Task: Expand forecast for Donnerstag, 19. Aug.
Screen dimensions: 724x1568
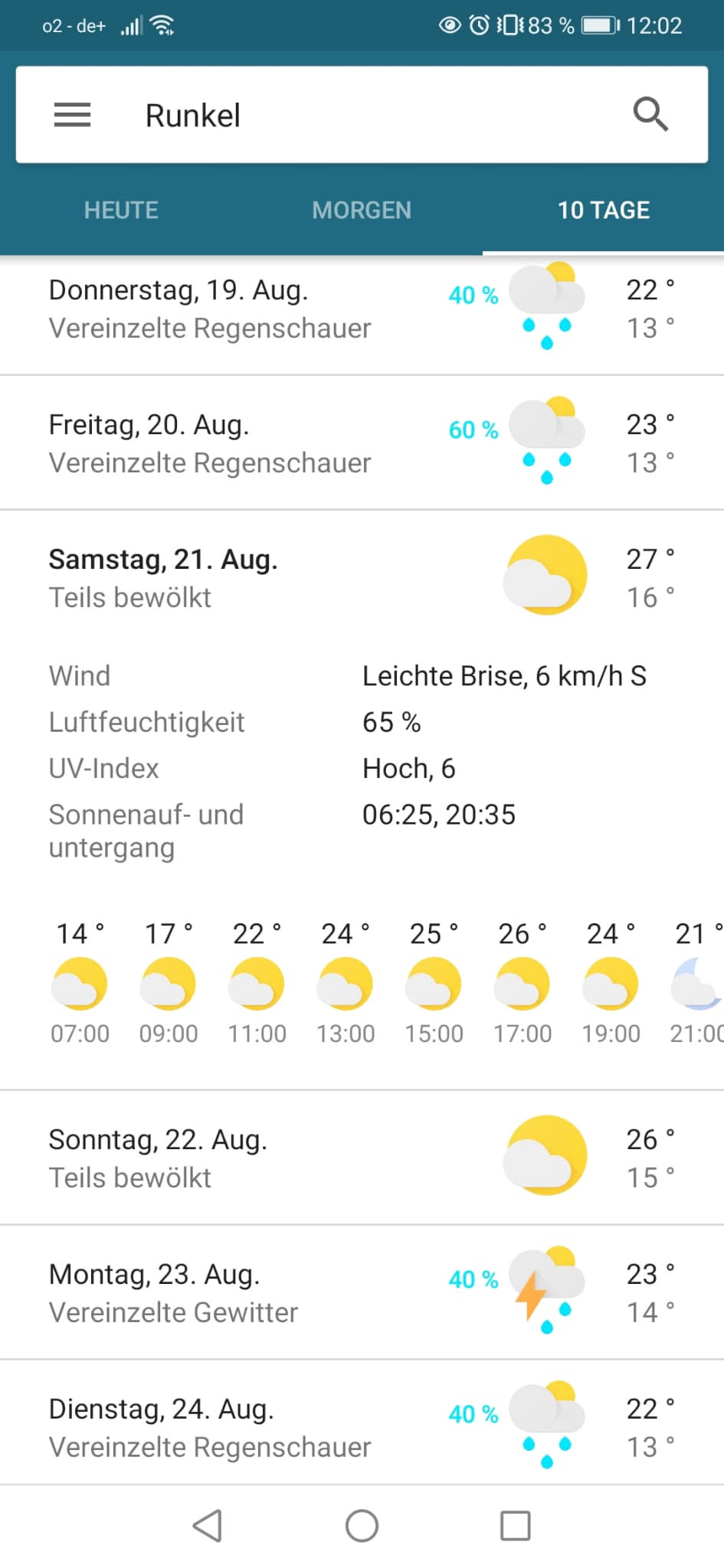Action: click(x=362, y=309)
